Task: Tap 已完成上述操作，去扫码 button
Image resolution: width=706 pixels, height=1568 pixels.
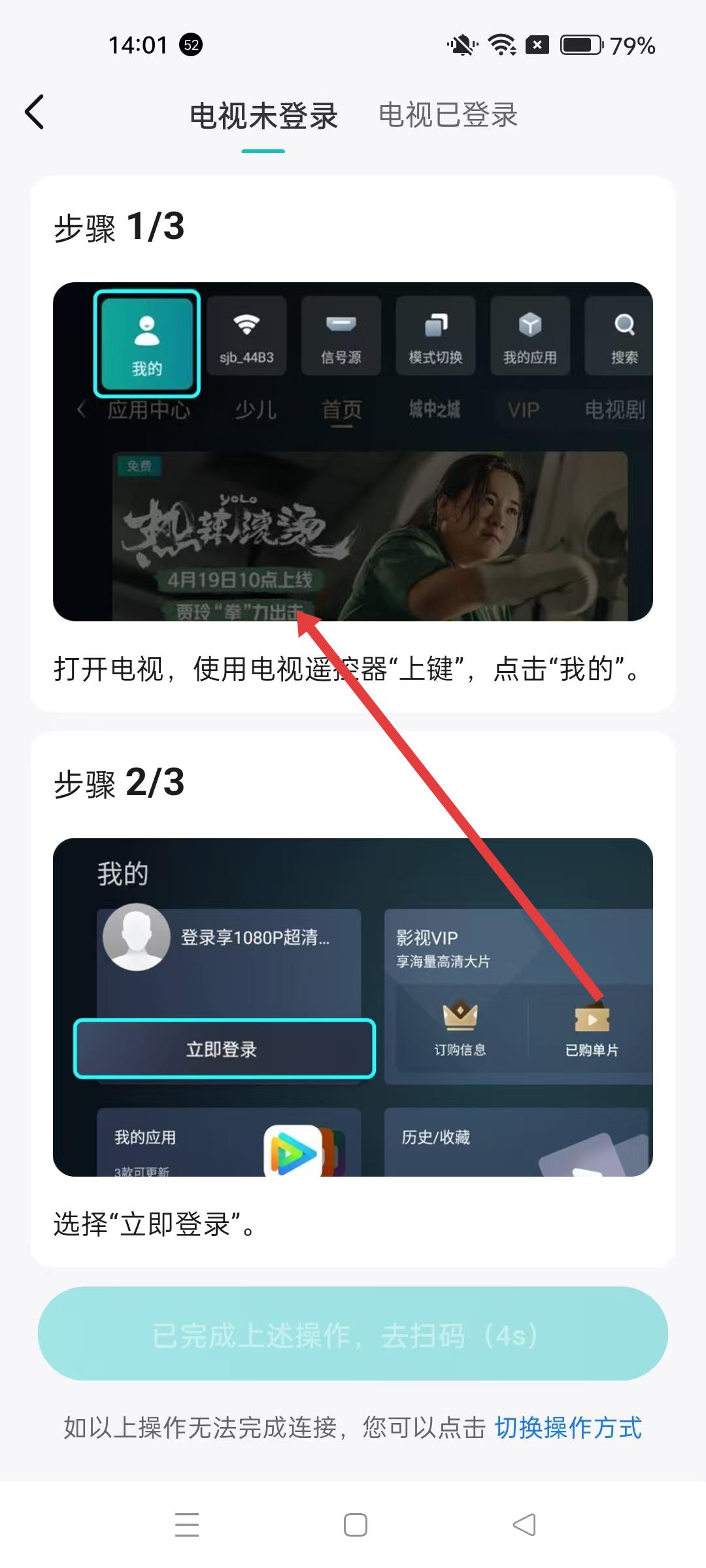Action: (353, 1334)
